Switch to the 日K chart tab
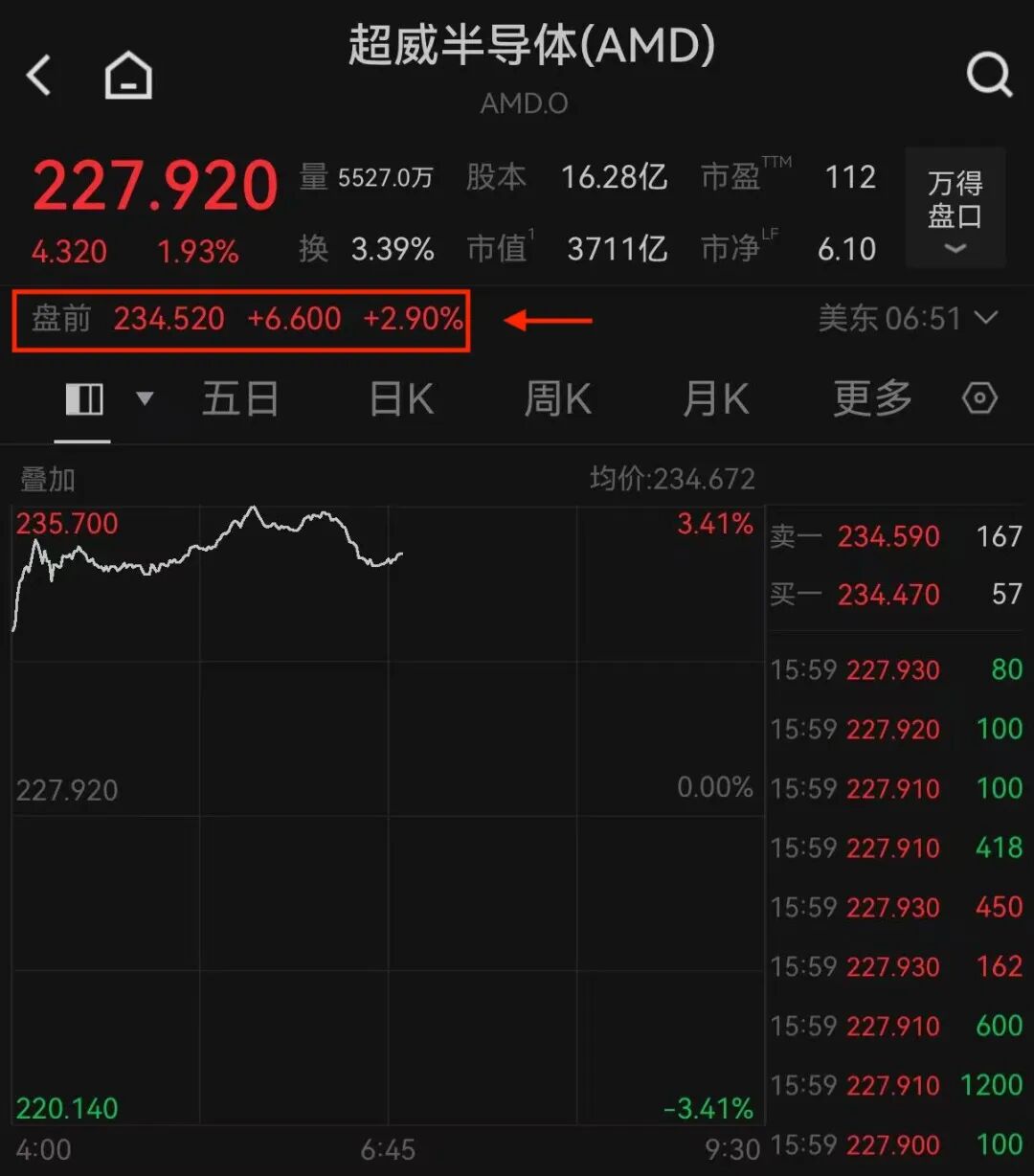This screenshot has height=1176, width=1034. 401,398
